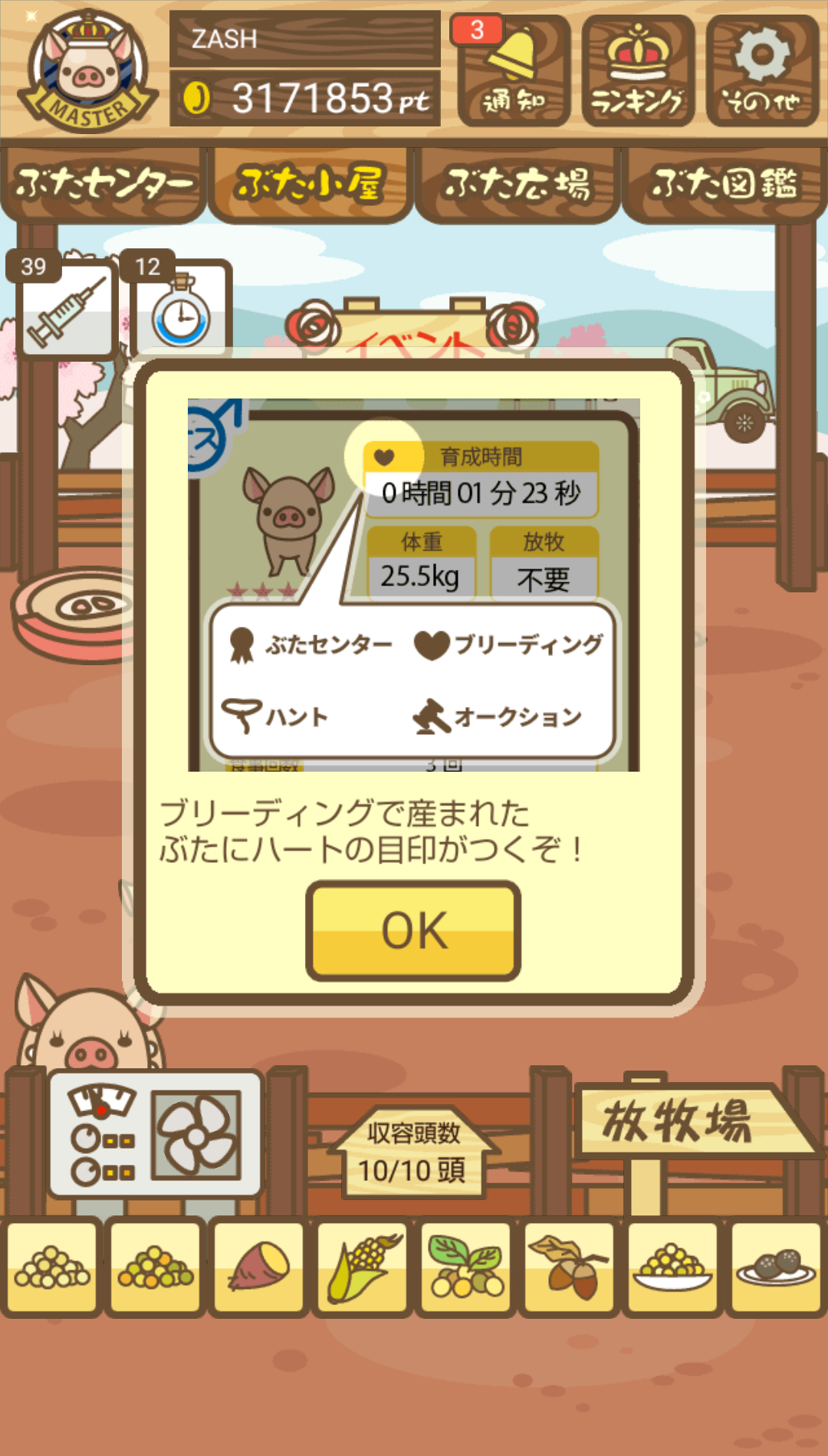Open the ランキング ranking page
Viewport: 828px width, 1456px height.
[638, 71]
